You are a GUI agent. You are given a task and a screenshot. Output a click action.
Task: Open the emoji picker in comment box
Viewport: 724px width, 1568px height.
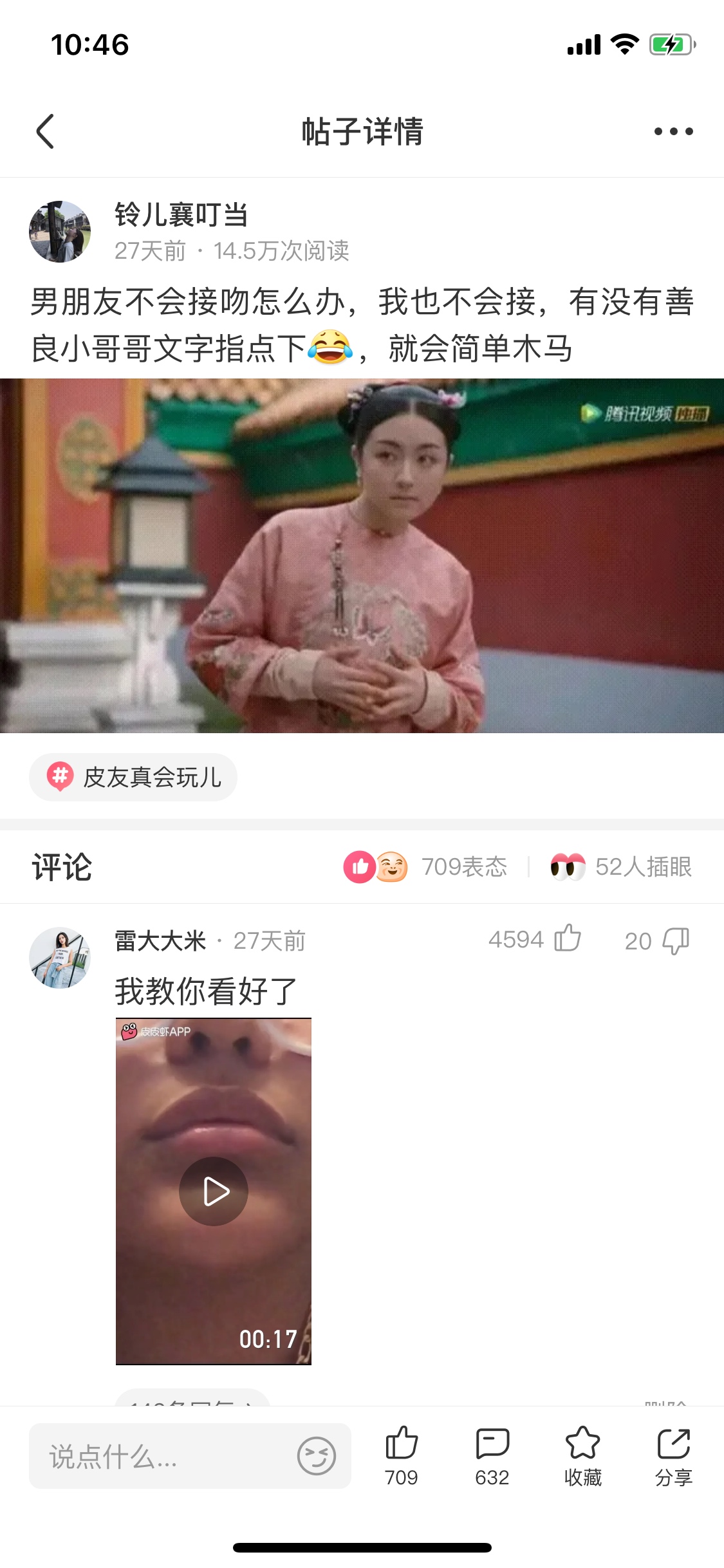316,1456
